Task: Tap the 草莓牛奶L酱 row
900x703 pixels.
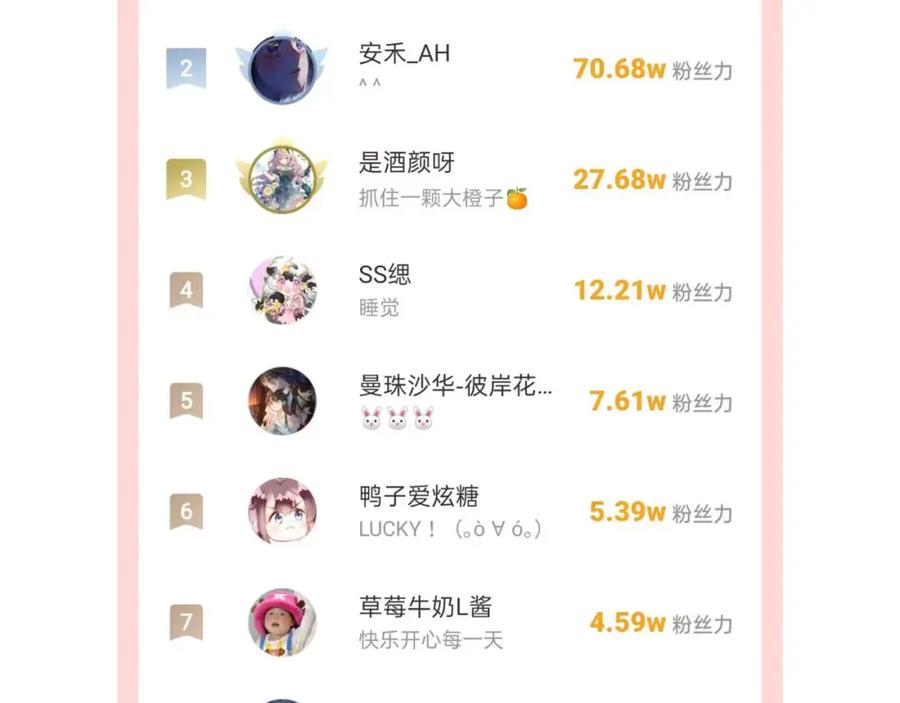Action: pyautogui.click(x=450, y=624)
